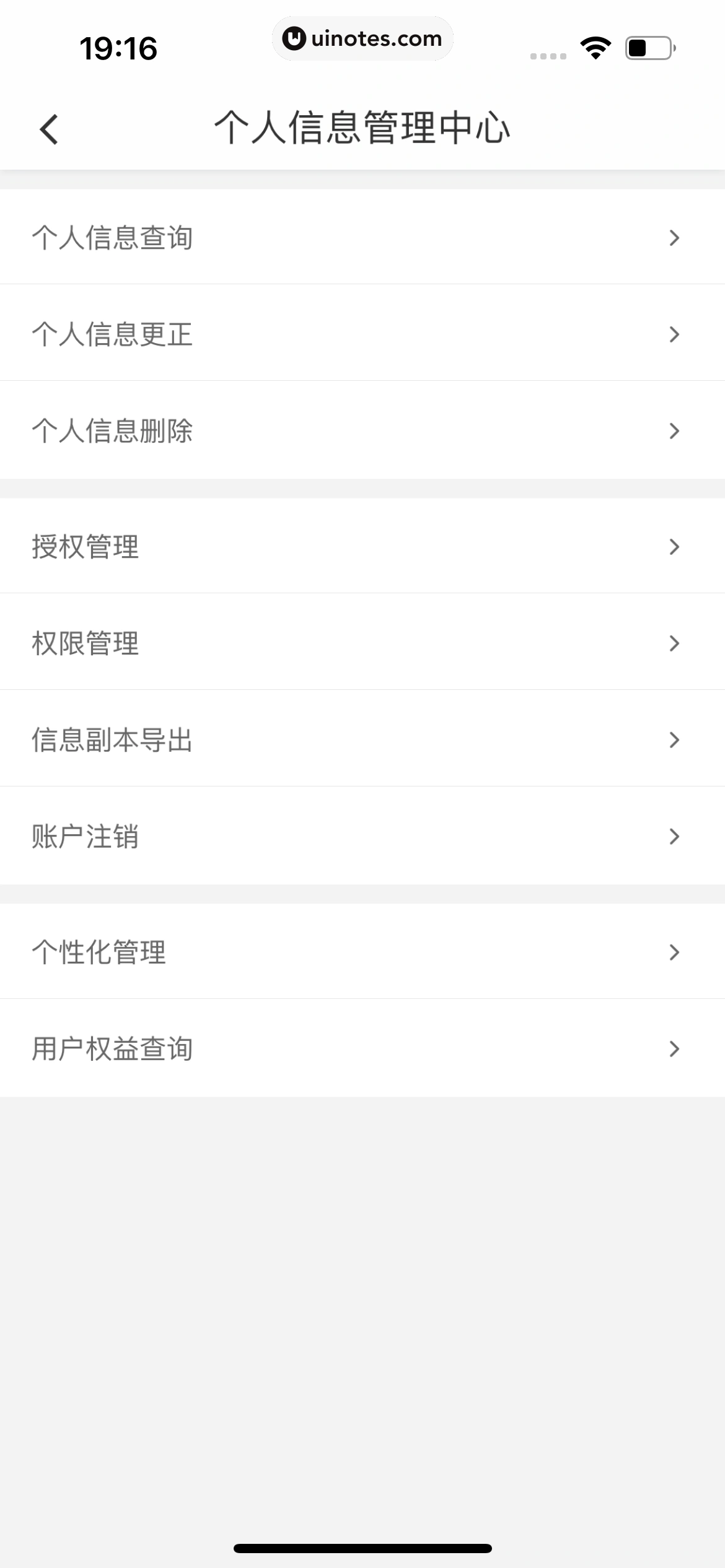Go to 权限管理

click(x=362, y=643)
